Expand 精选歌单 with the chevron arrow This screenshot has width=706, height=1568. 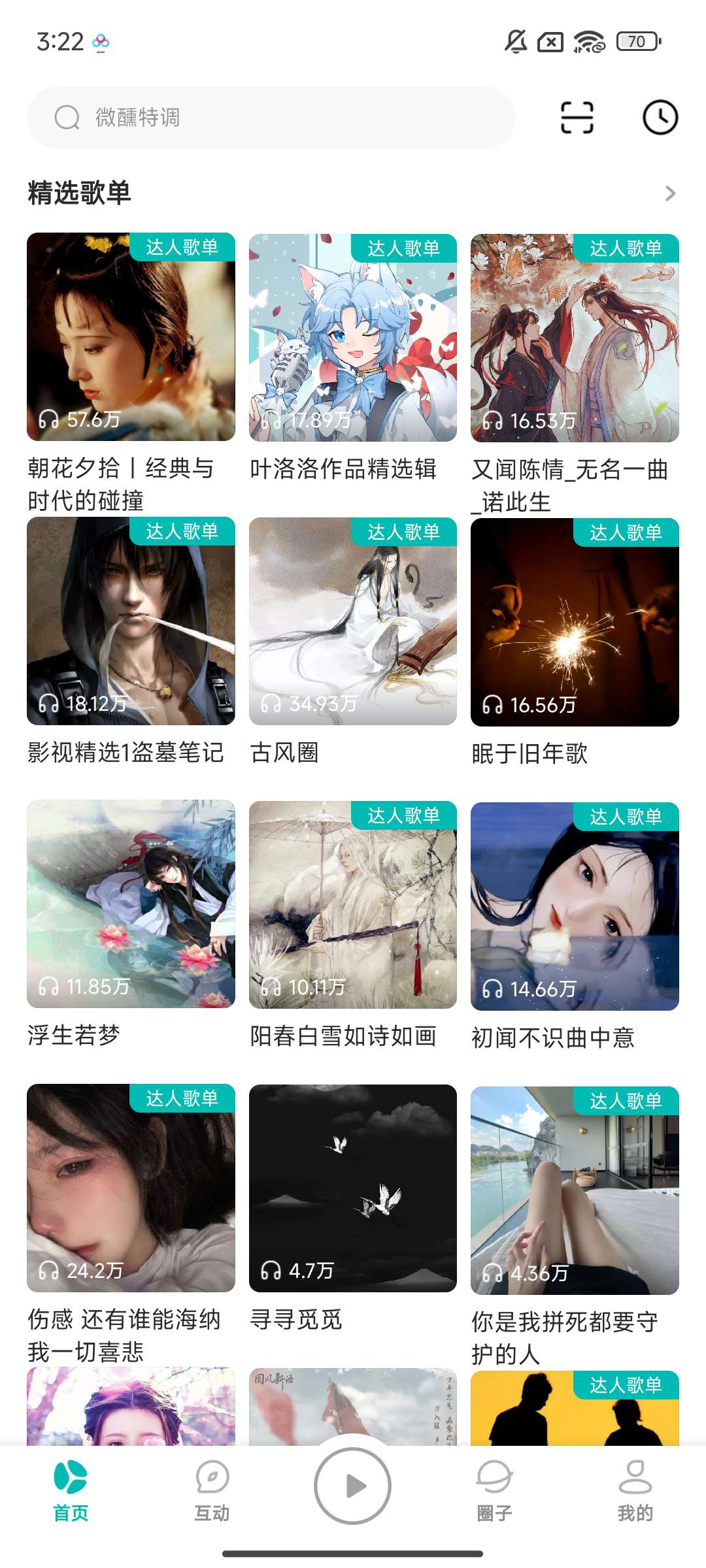(x=669, y=193)
